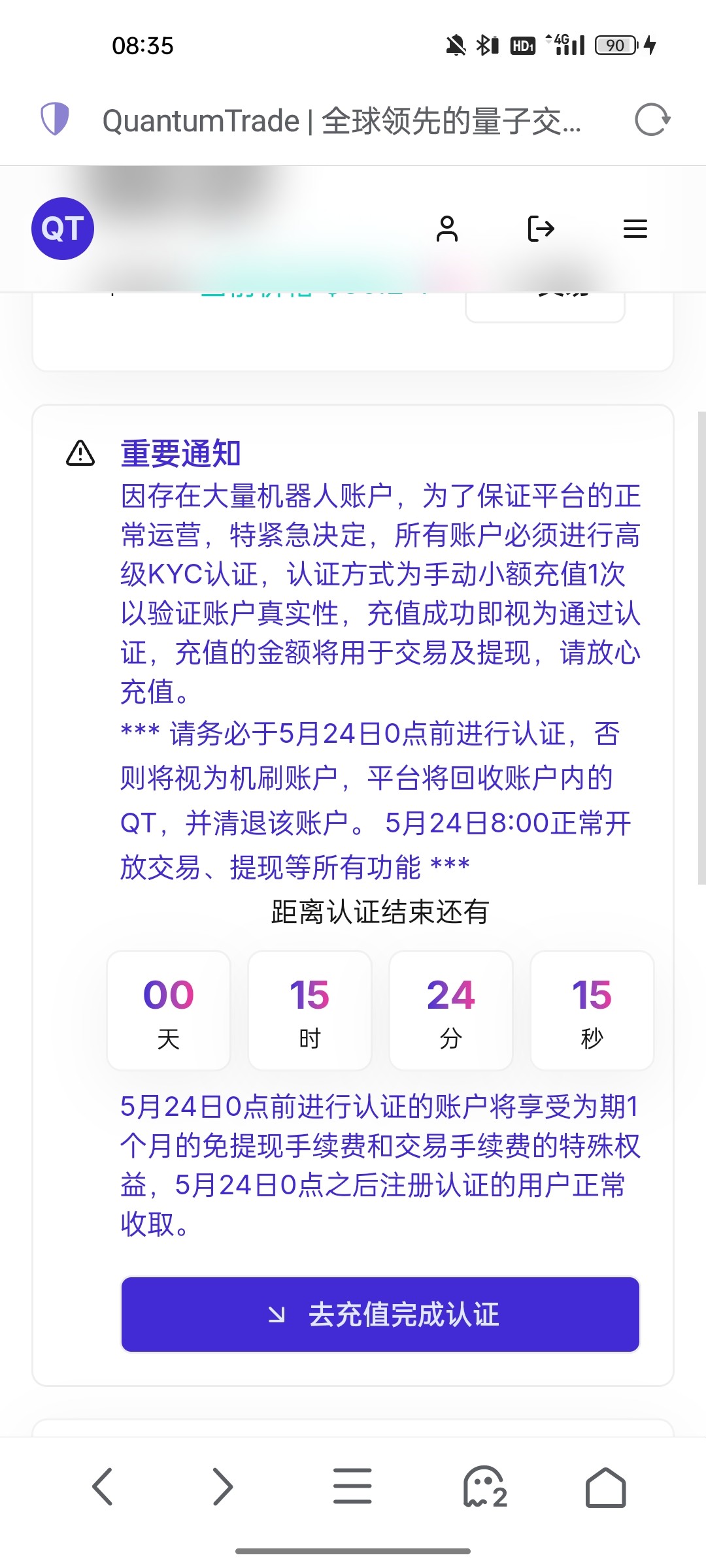The image size is (706, 1568).
Task: Open the hamburger menu in site header
Action: coord(635,229)
